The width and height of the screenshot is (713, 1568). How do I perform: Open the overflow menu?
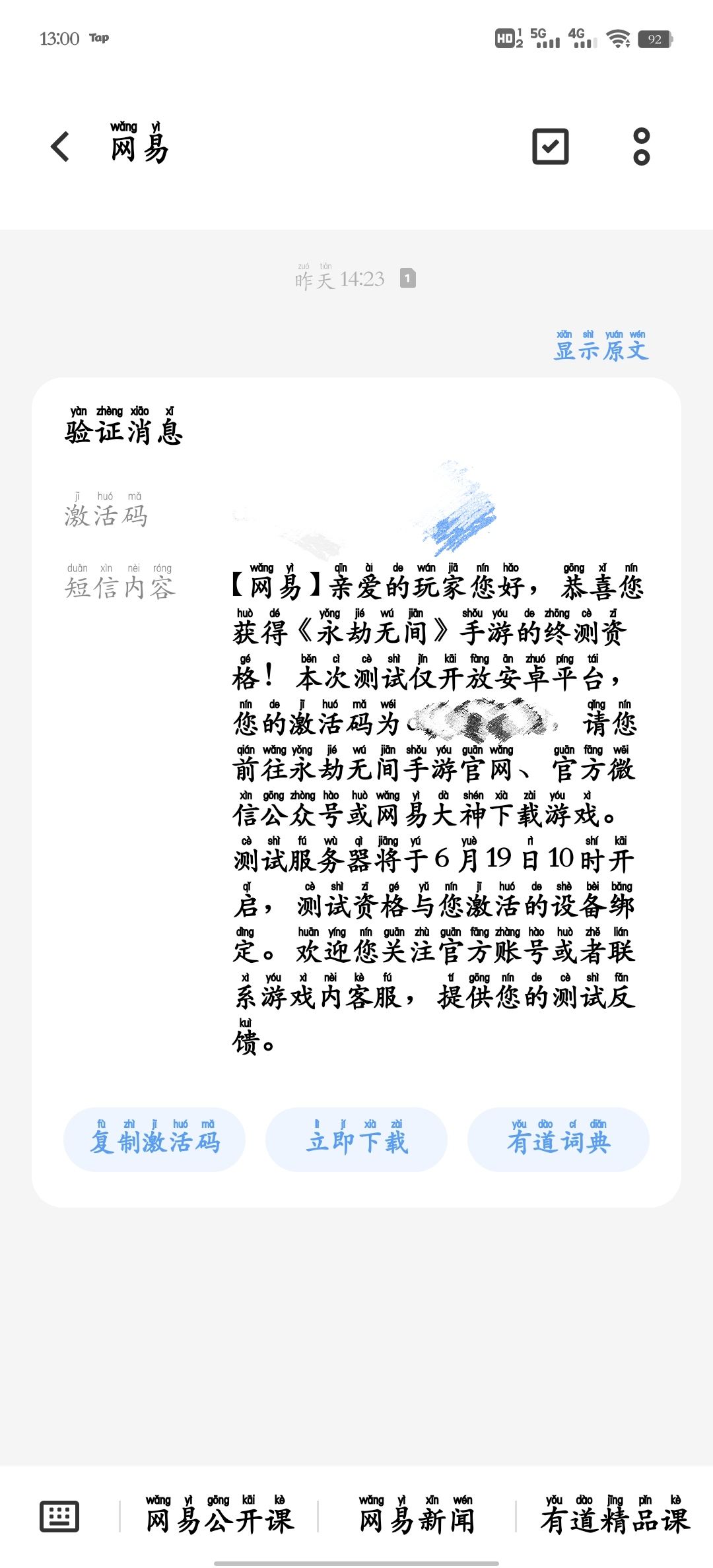(642, 147)
